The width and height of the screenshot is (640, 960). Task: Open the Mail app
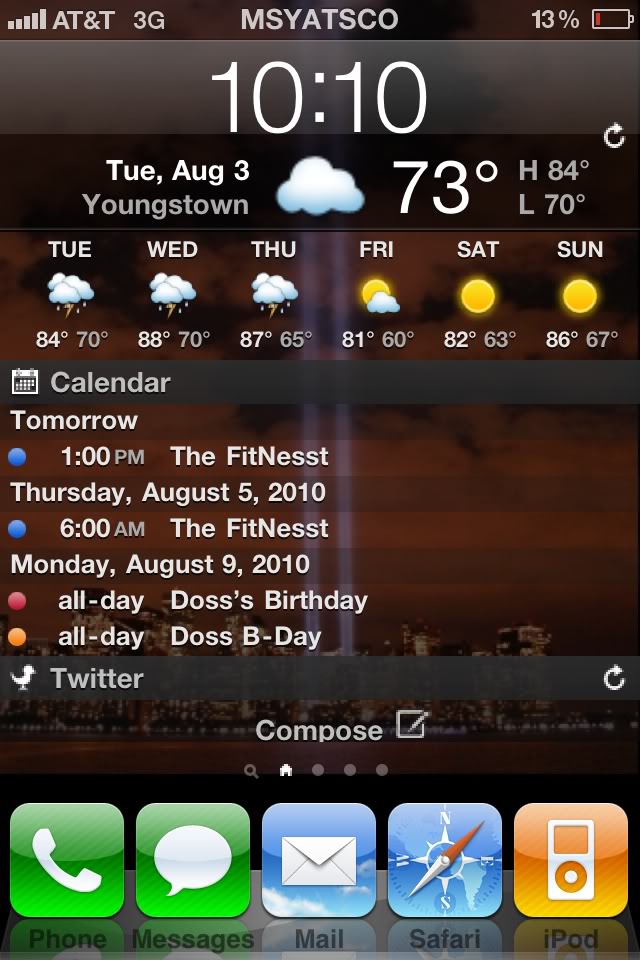pos(319,860)
